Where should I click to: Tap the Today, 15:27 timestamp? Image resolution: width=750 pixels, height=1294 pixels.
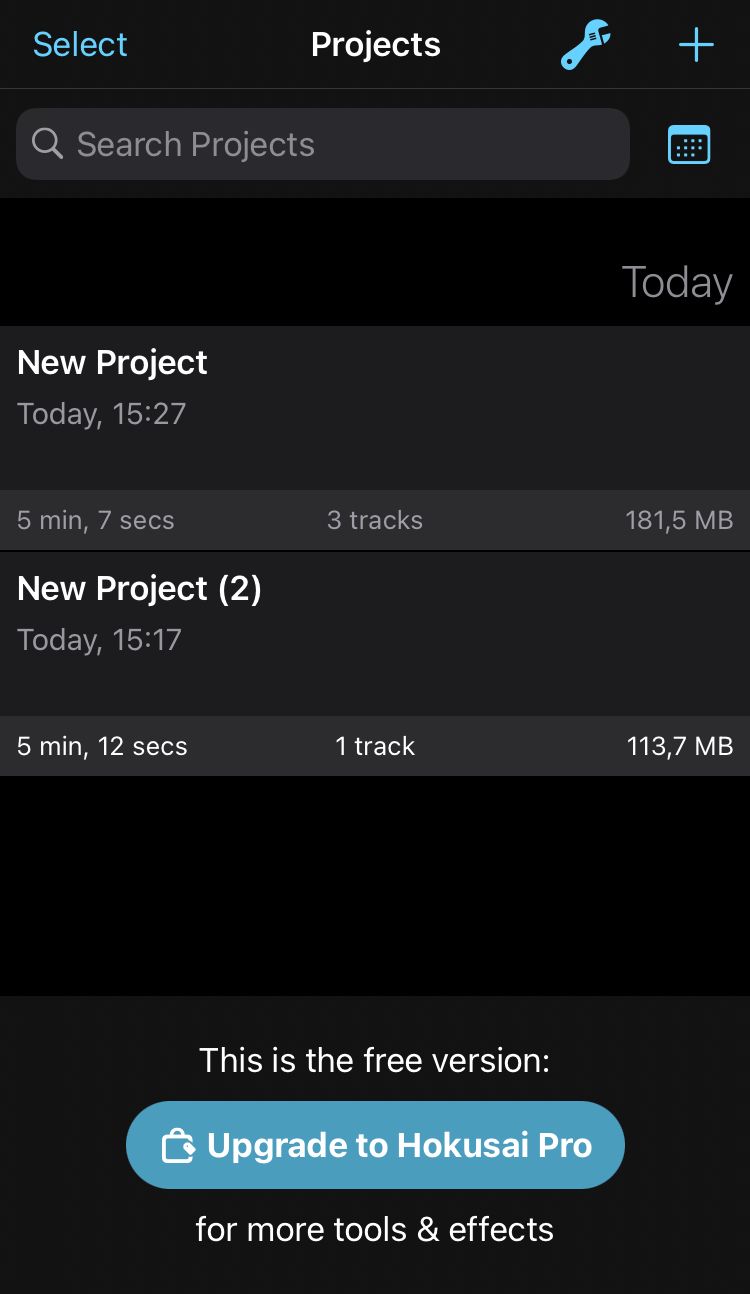[x=98, y=414]
